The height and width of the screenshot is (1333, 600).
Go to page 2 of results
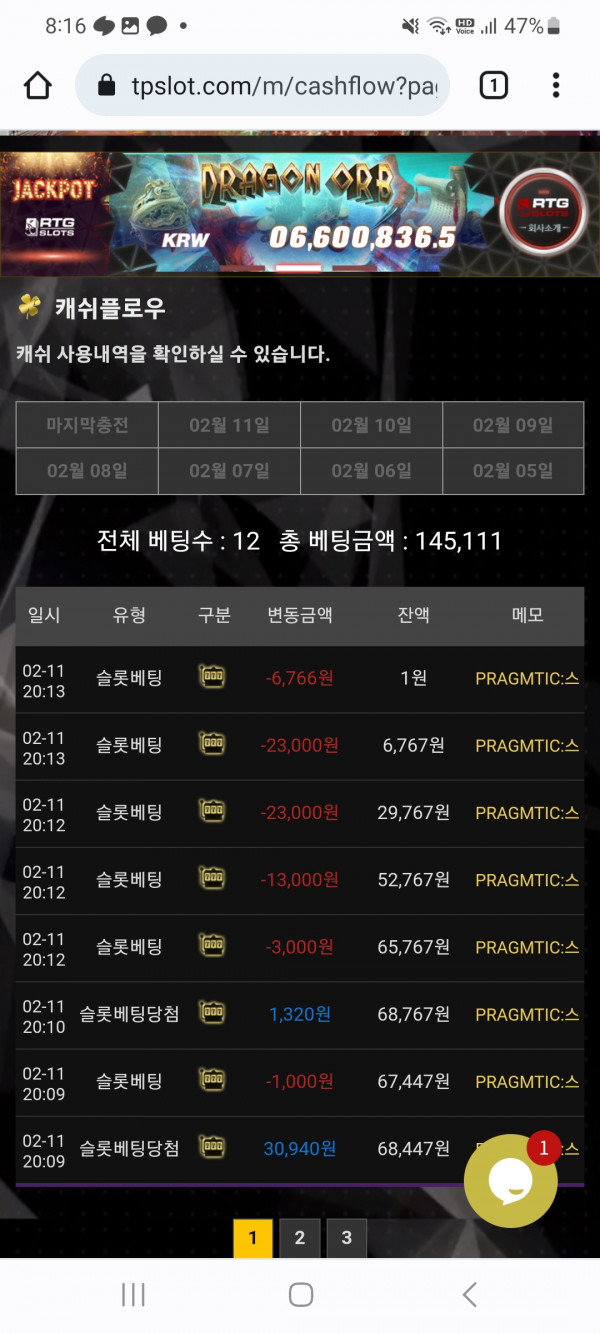(x=299, y=1238)
